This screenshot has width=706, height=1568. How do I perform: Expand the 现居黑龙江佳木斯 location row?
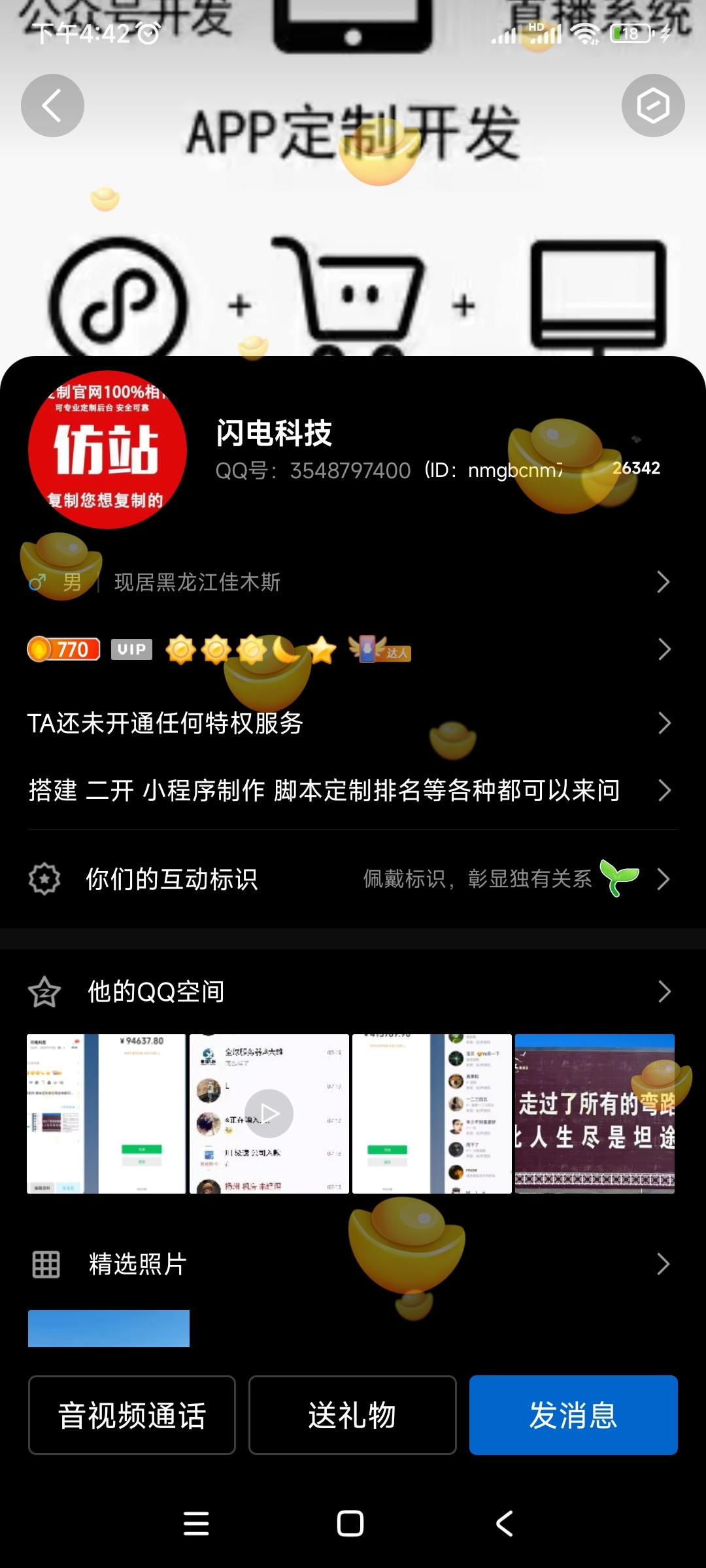353,582
